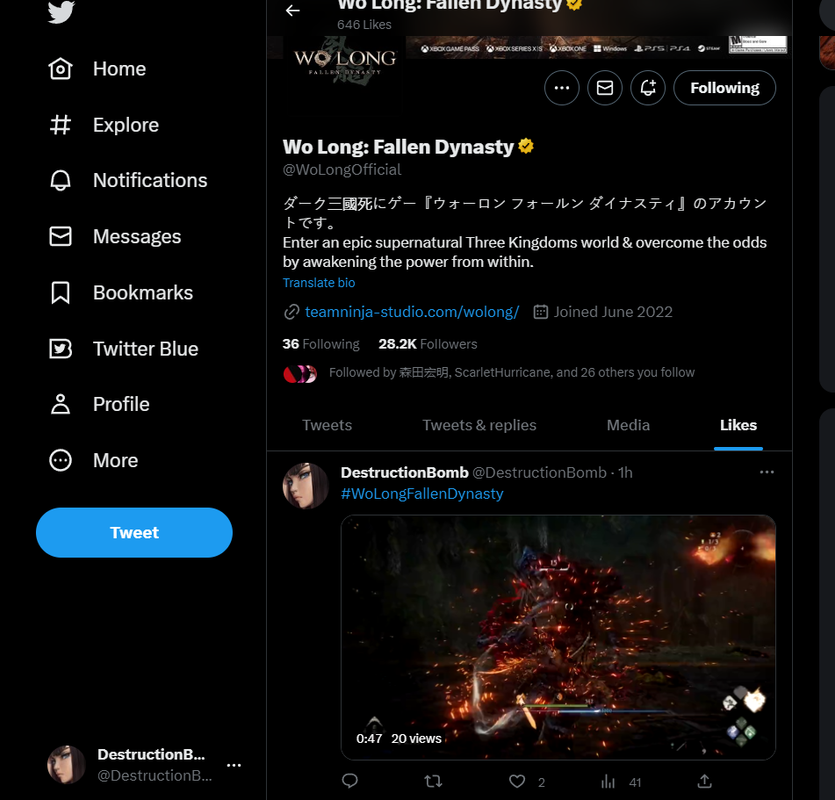
Task: Open teamninja-studio.com/wolong/ link
Action: (x=411, y=312)
